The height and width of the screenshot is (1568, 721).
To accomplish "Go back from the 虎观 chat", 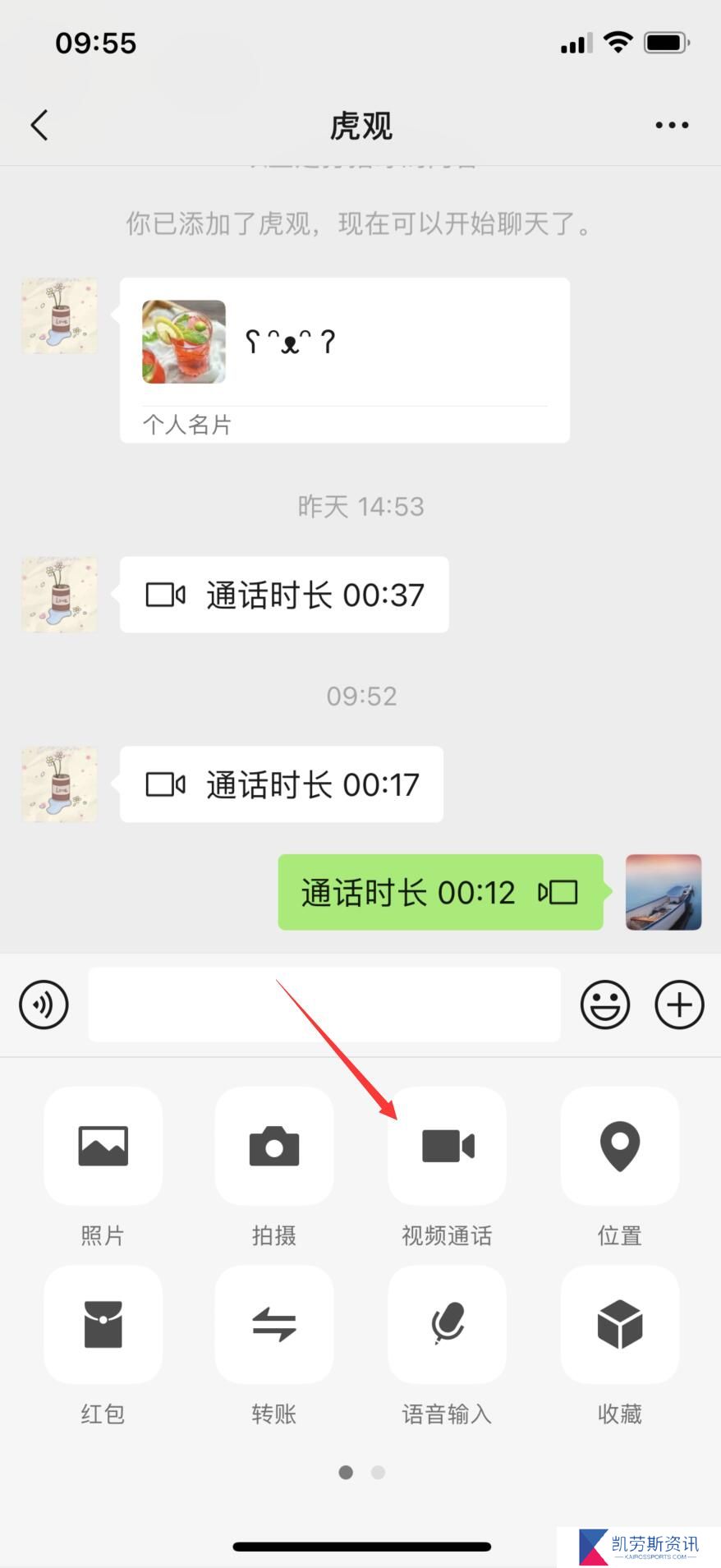I will pyautogui.click(x=39, y=126).
